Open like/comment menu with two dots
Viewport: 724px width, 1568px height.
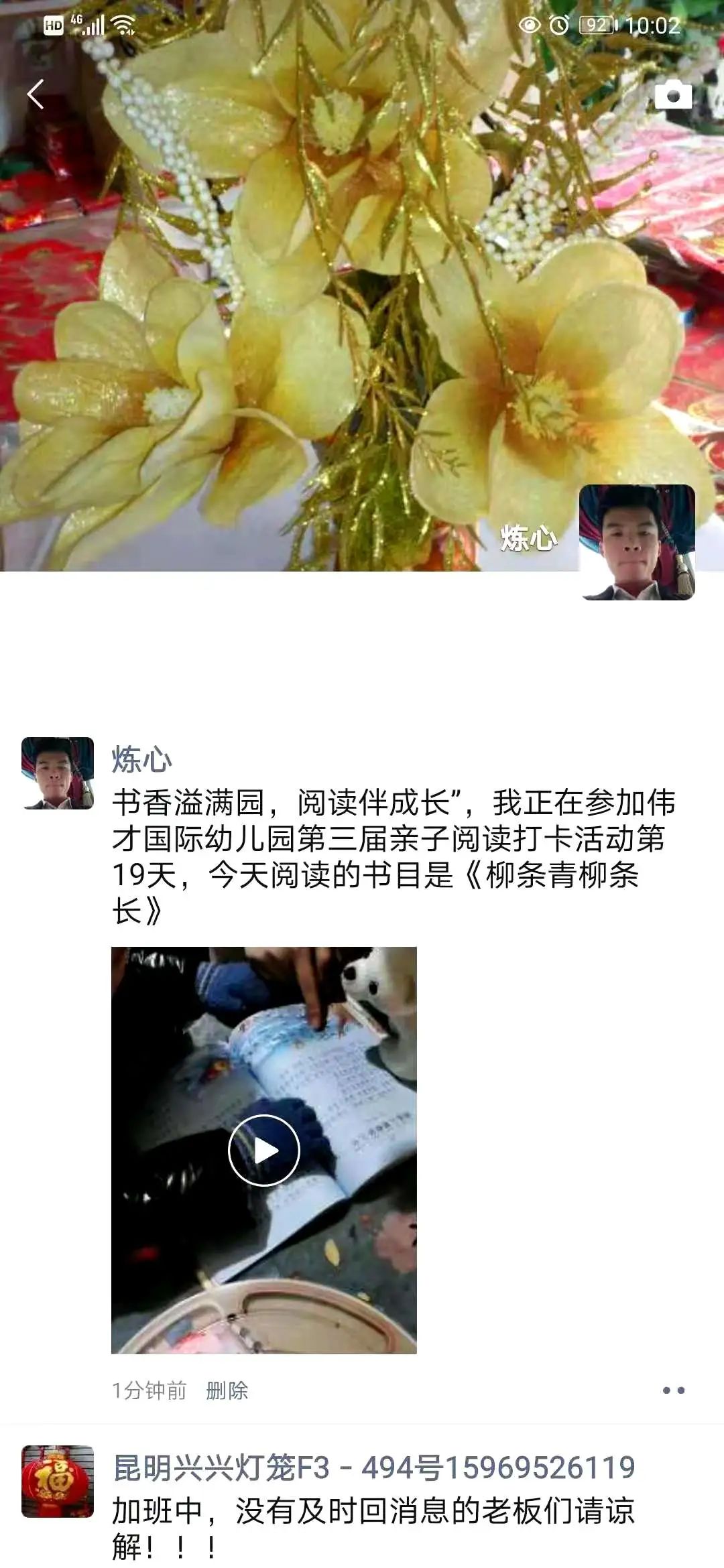click(673, 1390)
